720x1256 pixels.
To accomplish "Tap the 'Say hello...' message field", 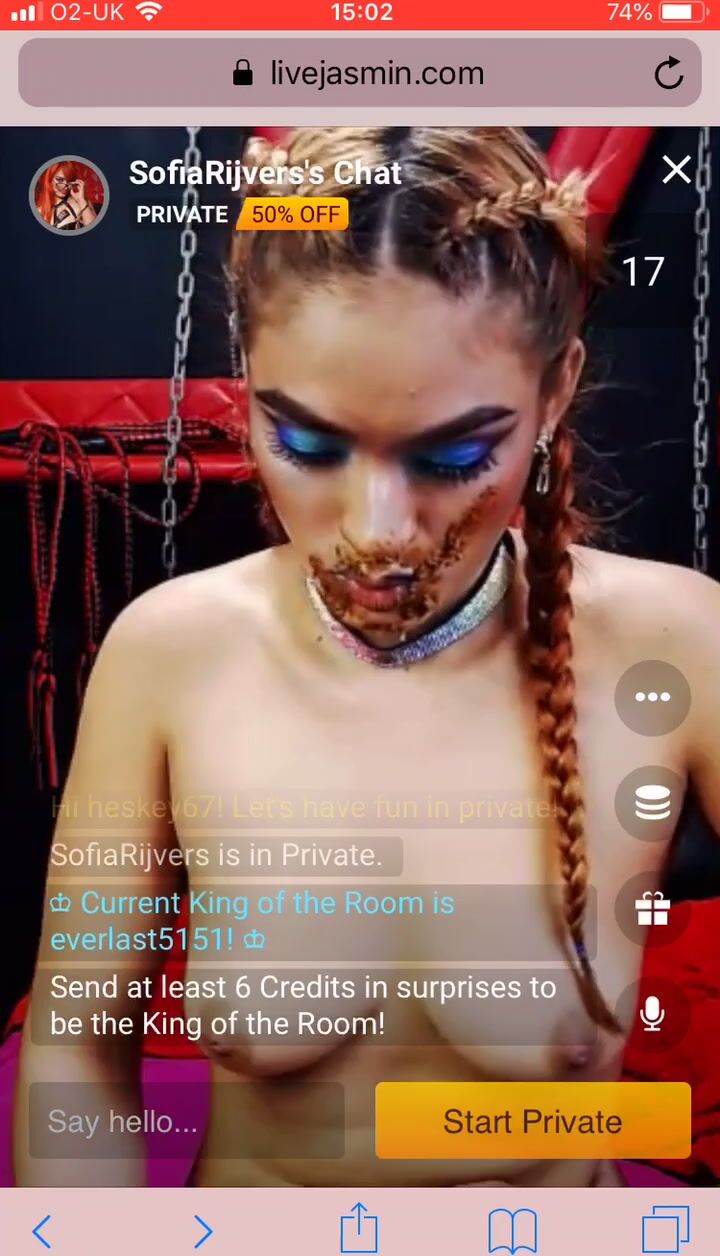I will (x=186, y=1121).
